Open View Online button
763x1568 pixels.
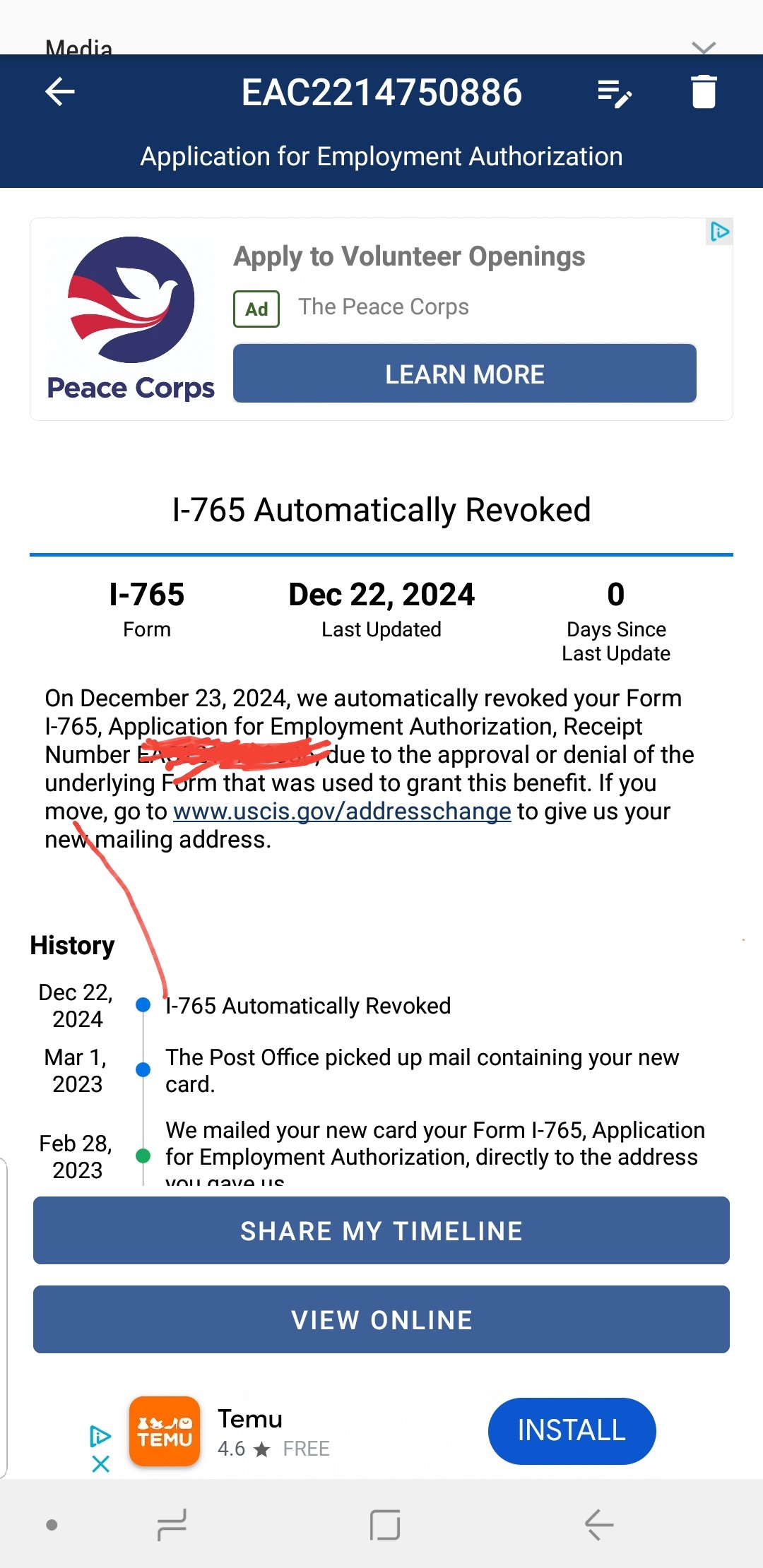click(x=381, y=1319)
